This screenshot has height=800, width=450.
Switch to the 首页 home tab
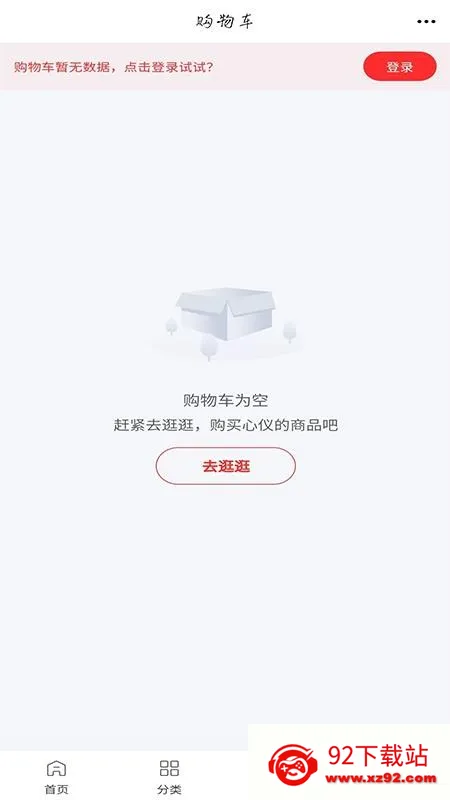point(56,777)
